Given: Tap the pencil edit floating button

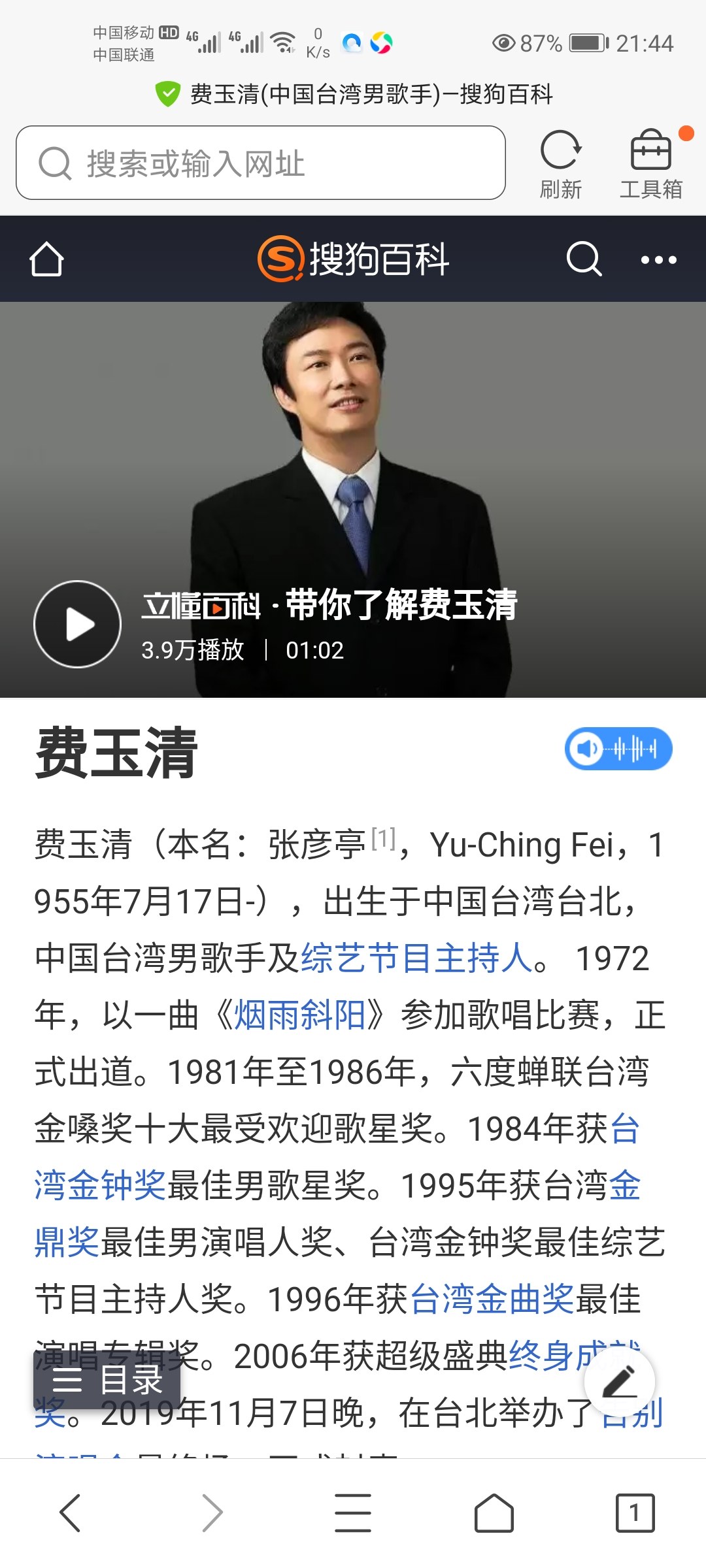Looking at the screenshot, I should pos(619,1381).
